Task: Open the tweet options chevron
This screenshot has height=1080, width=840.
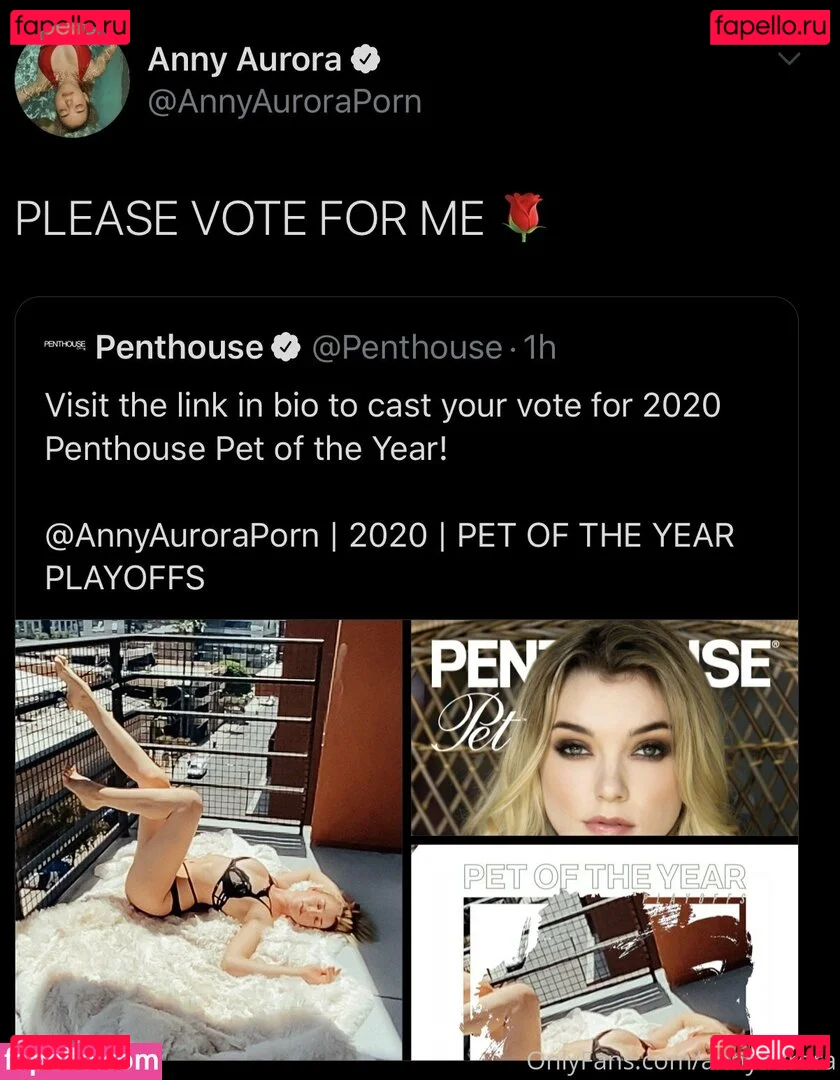Action: click(791, 58)
